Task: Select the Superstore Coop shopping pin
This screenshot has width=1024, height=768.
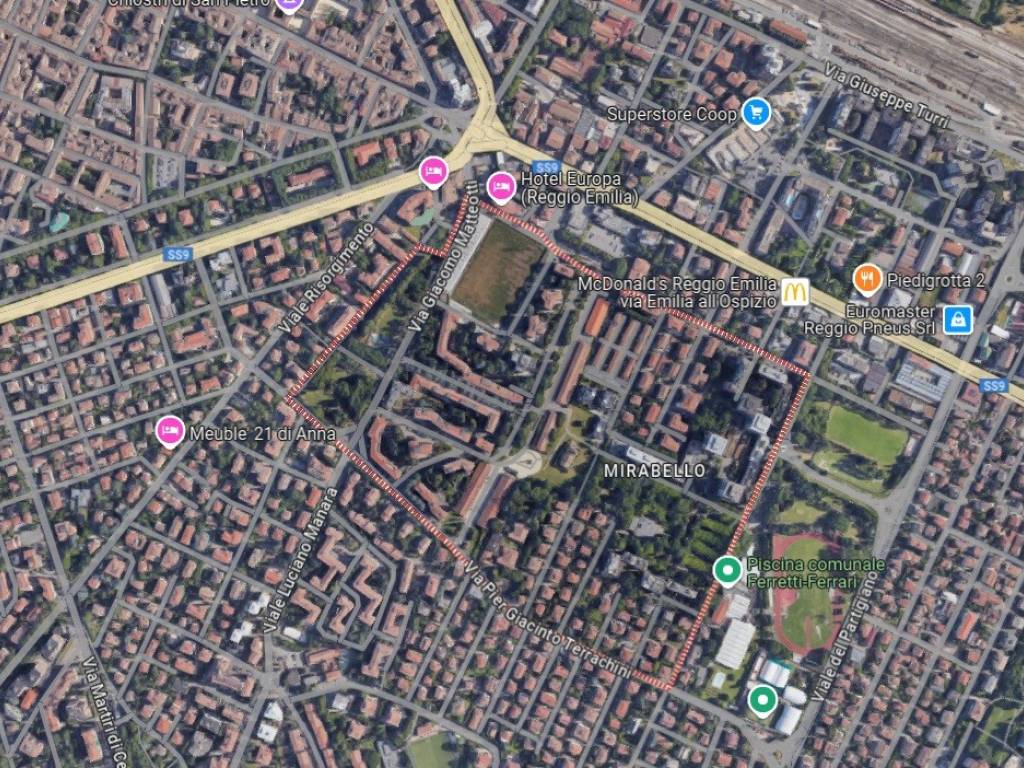Action: [757, 112]
